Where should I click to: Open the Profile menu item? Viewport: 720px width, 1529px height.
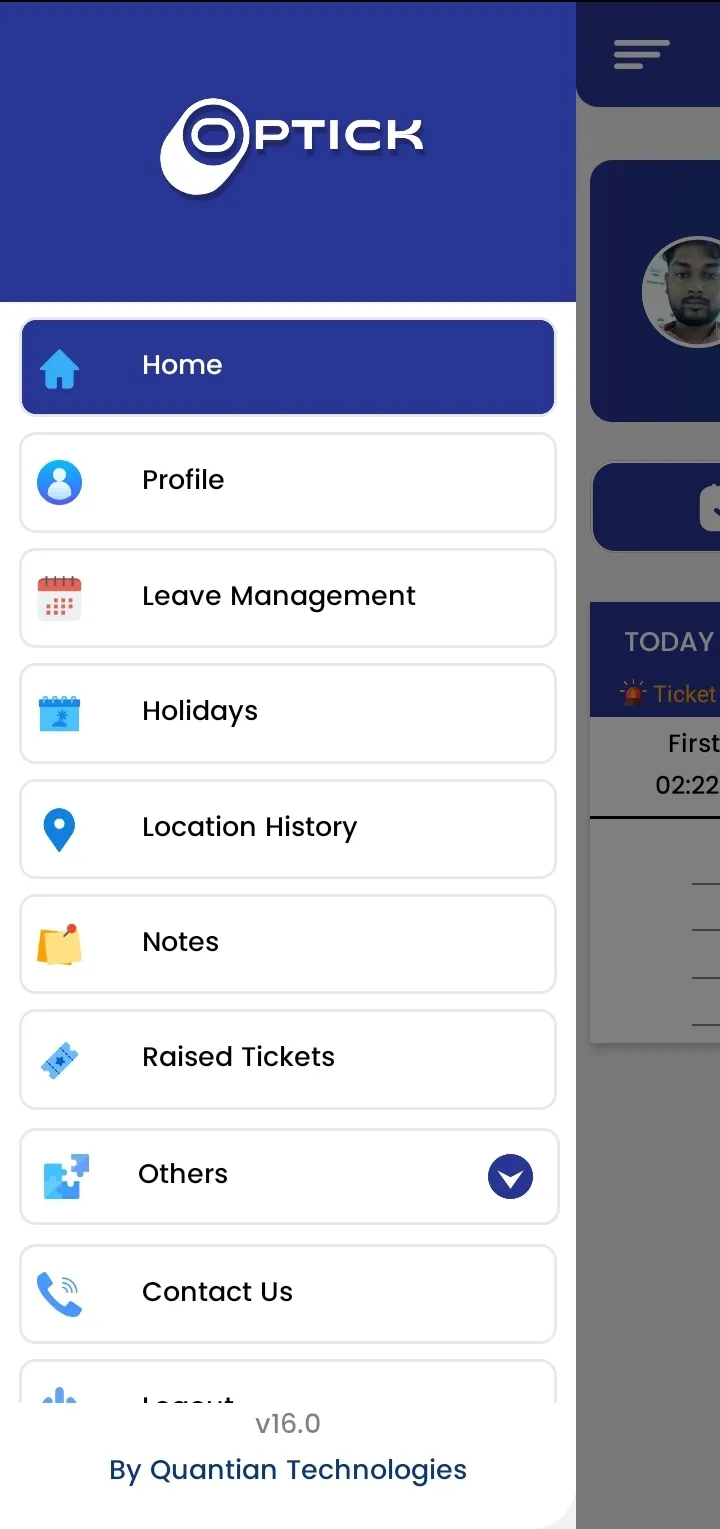click(287, 482)
